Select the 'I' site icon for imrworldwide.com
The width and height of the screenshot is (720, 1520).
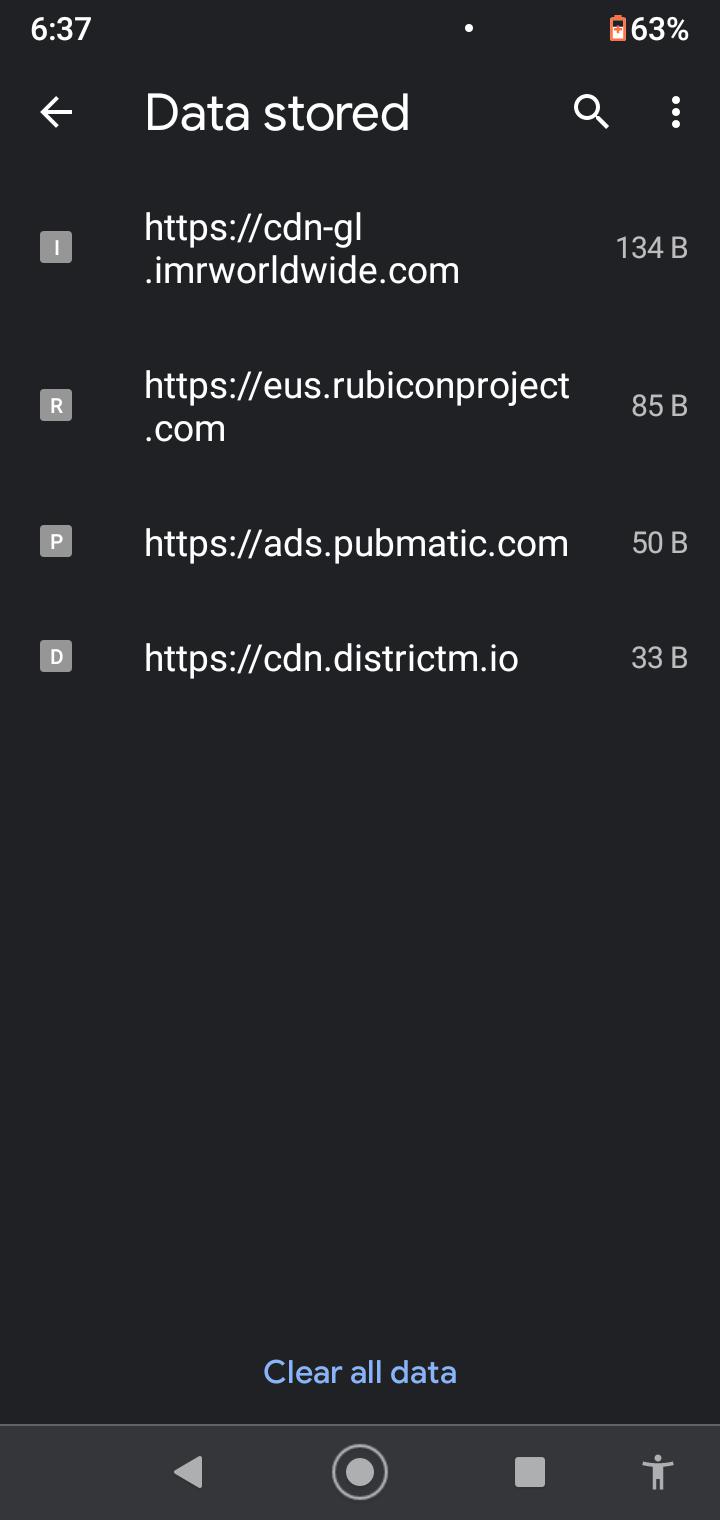(x=55, y=247)
